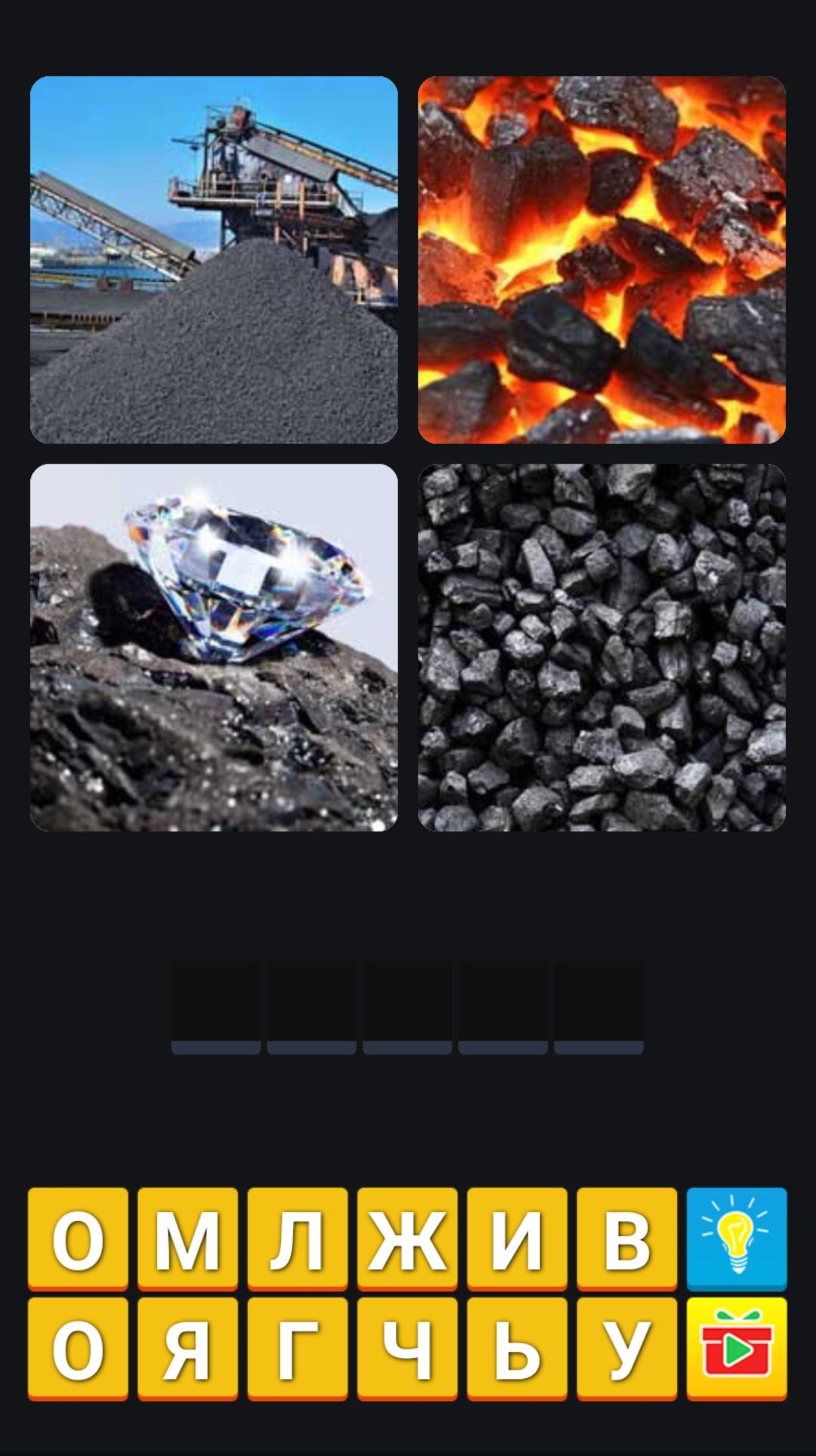Open the gift video reward

pyautogui.click(x=737, y=1348)
